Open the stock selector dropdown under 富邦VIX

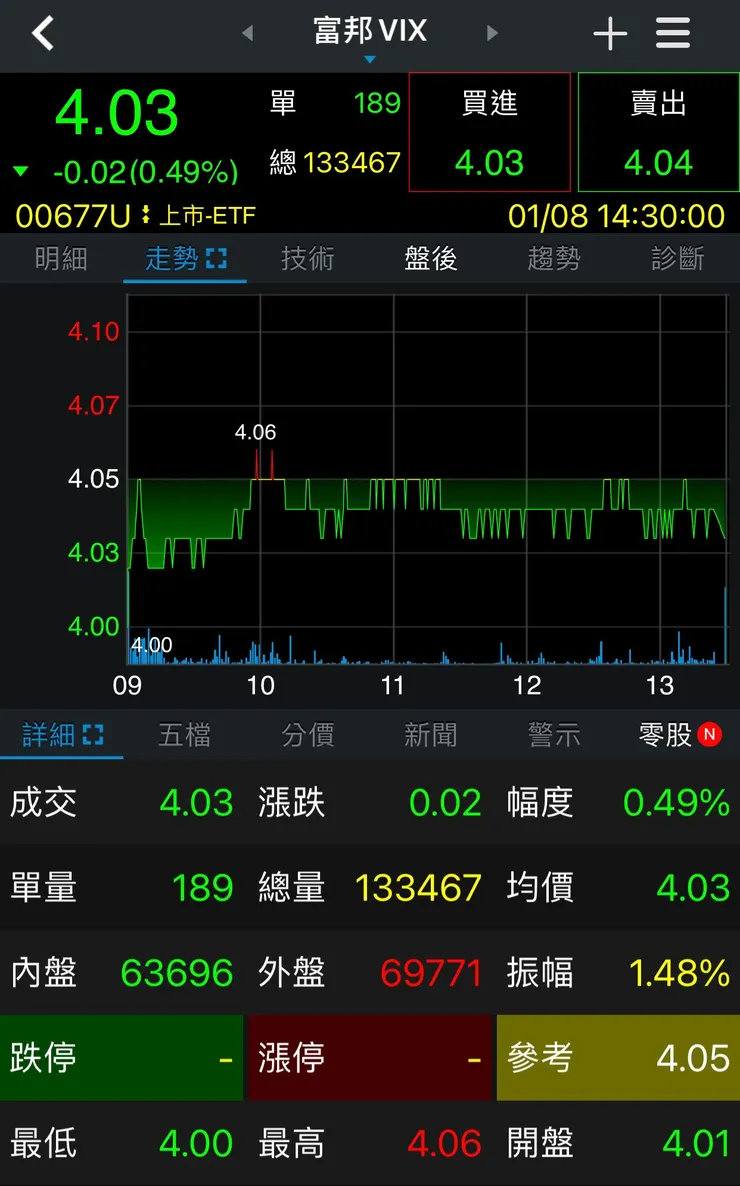[370, 58]
